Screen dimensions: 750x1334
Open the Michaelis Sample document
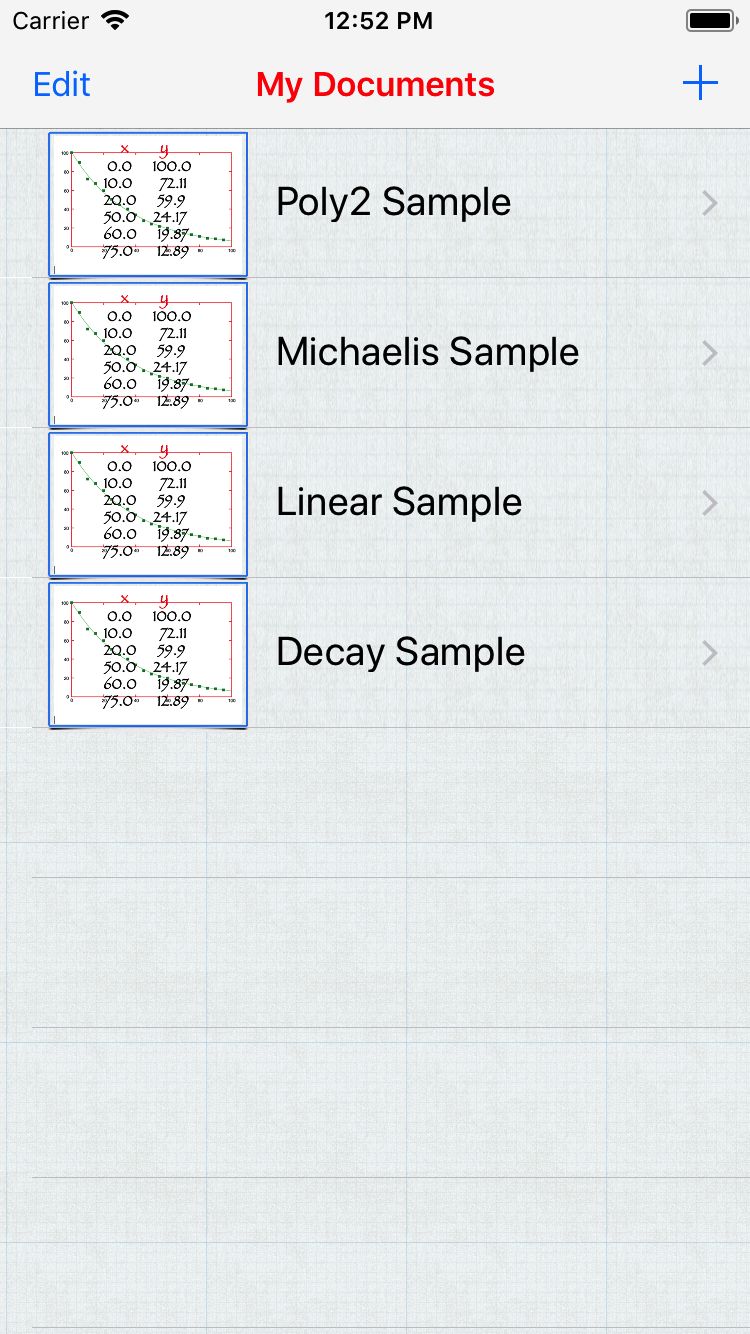tap(375, 353)
